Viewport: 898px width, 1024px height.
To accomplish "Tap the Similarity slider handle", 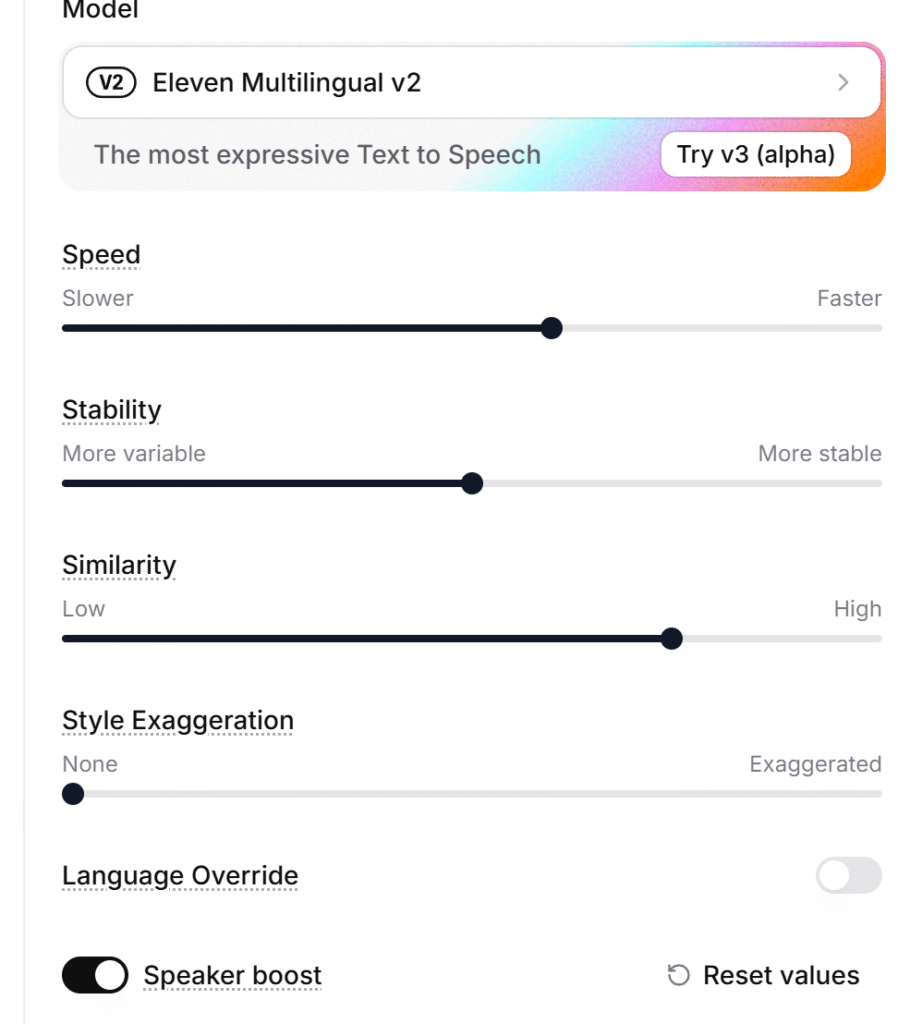I will pyautogui.click(x=672, y=639).
